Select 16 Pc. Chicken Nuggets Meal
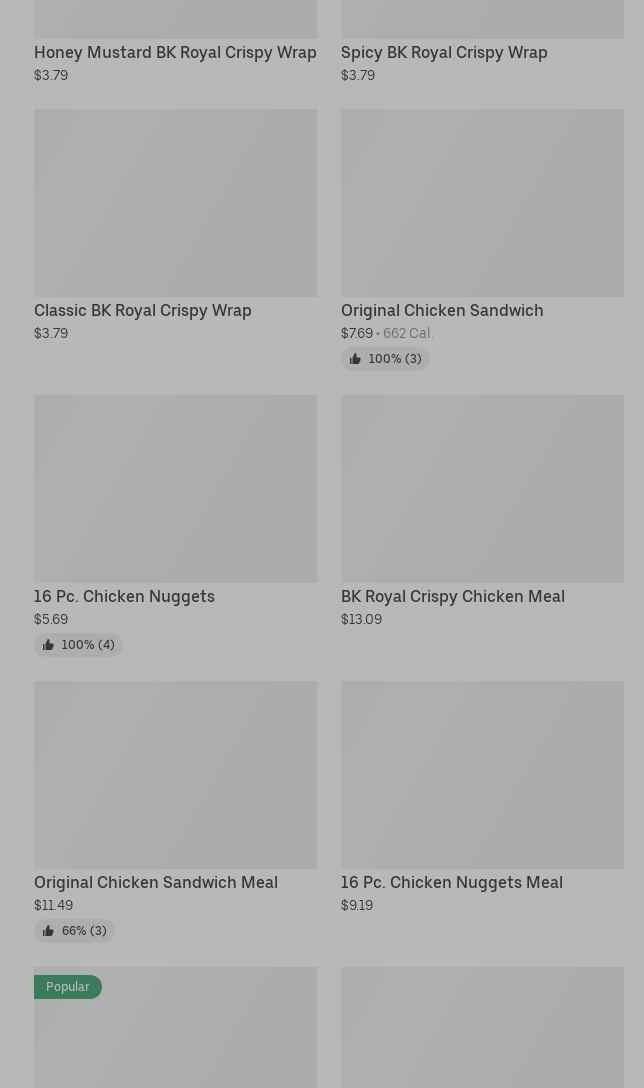The width and height of the screenshot is (644, 1088). pyautogui.click(x=482, y=797)
